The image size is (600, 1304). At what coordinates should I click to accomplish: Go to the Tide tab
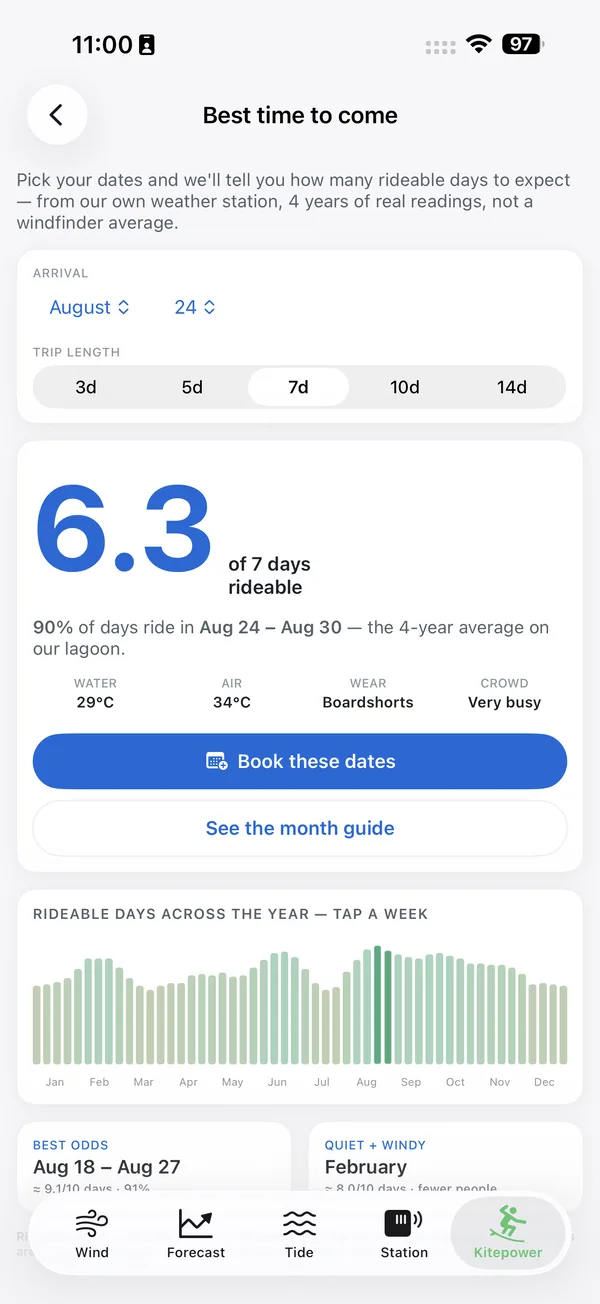click(299, 1234)
